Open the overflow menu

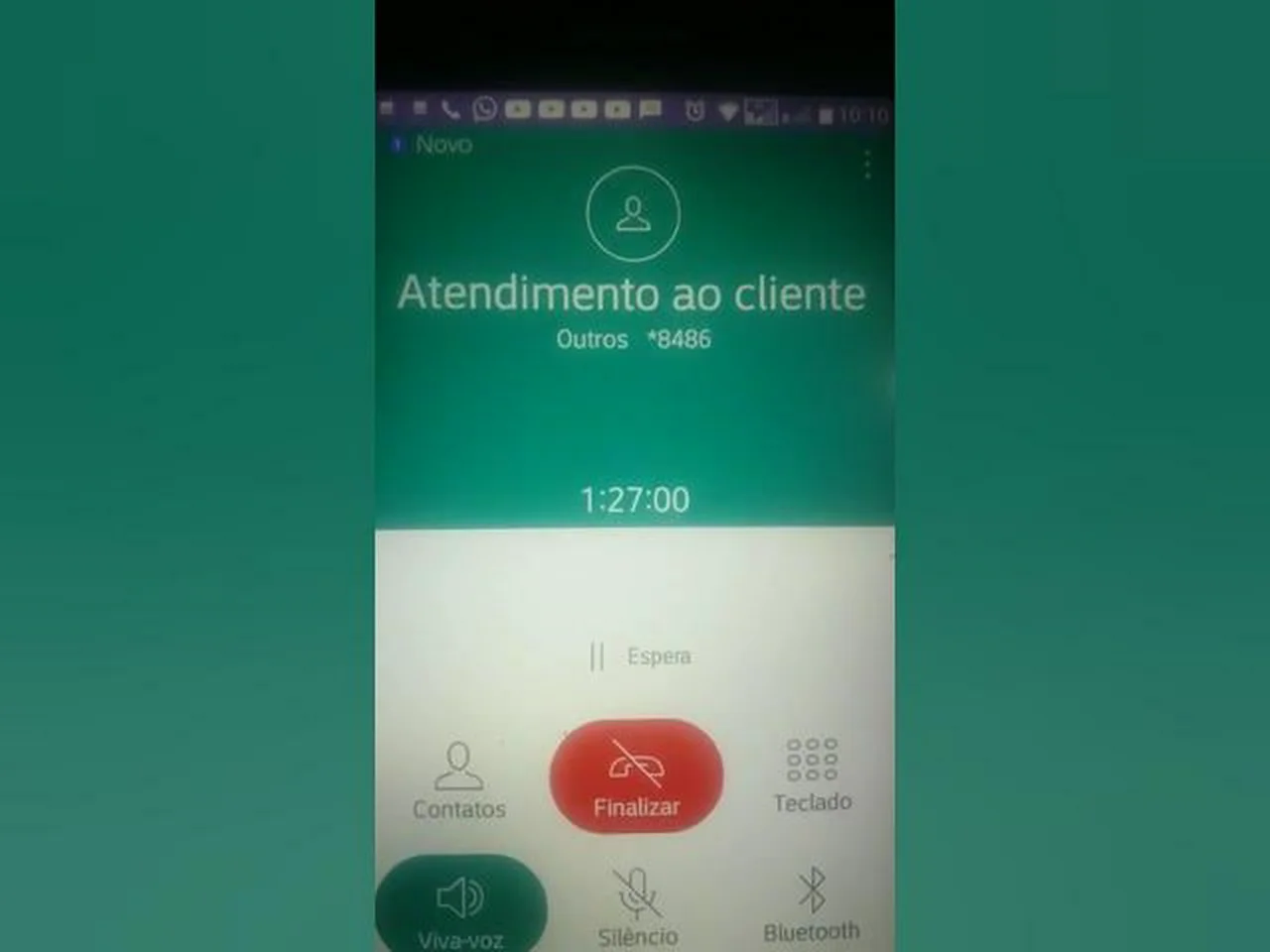867,165
